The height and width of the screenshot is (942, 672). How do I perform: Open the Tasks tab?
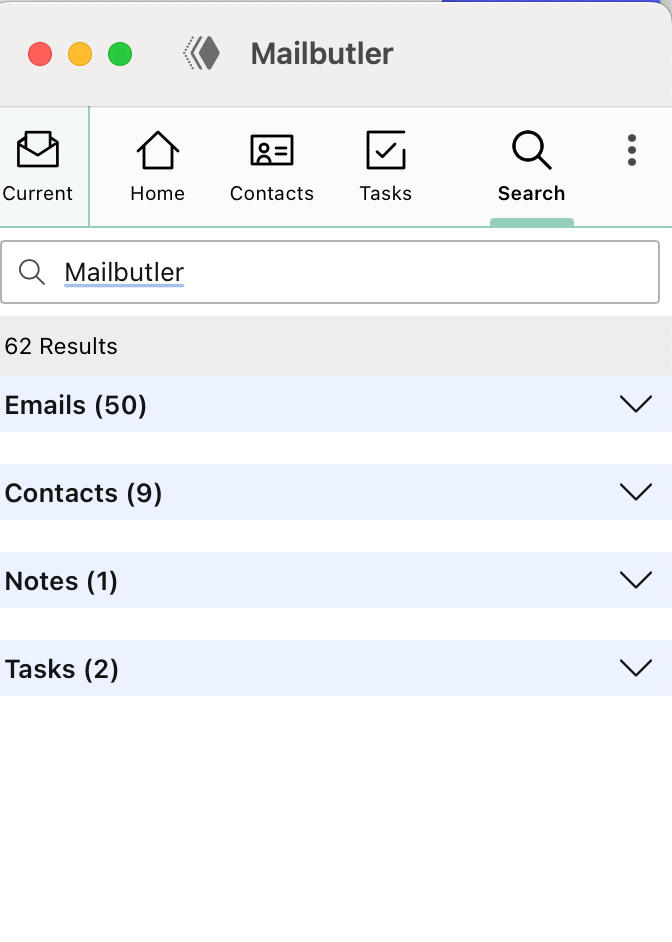tap(386, 167)
